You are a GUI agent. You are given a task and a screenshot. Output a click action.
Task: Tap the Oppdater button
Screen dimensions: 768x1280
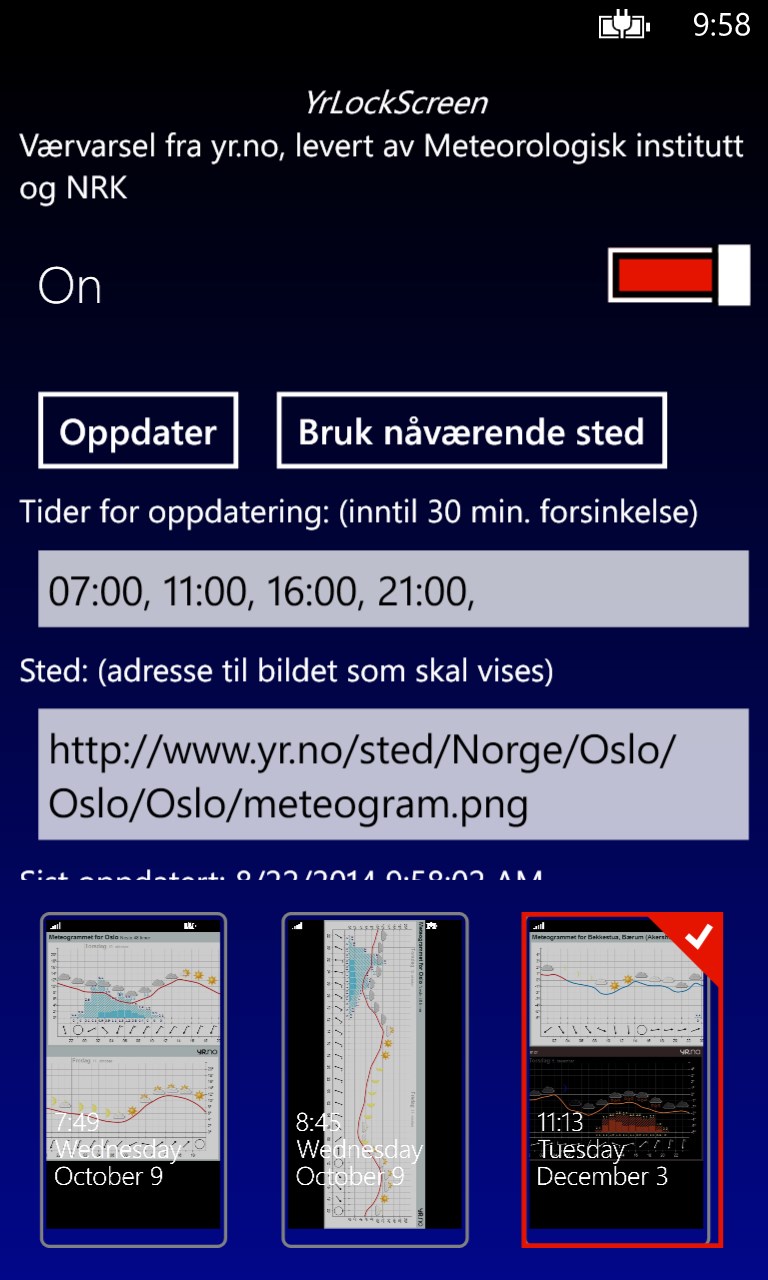pos(138,431)
